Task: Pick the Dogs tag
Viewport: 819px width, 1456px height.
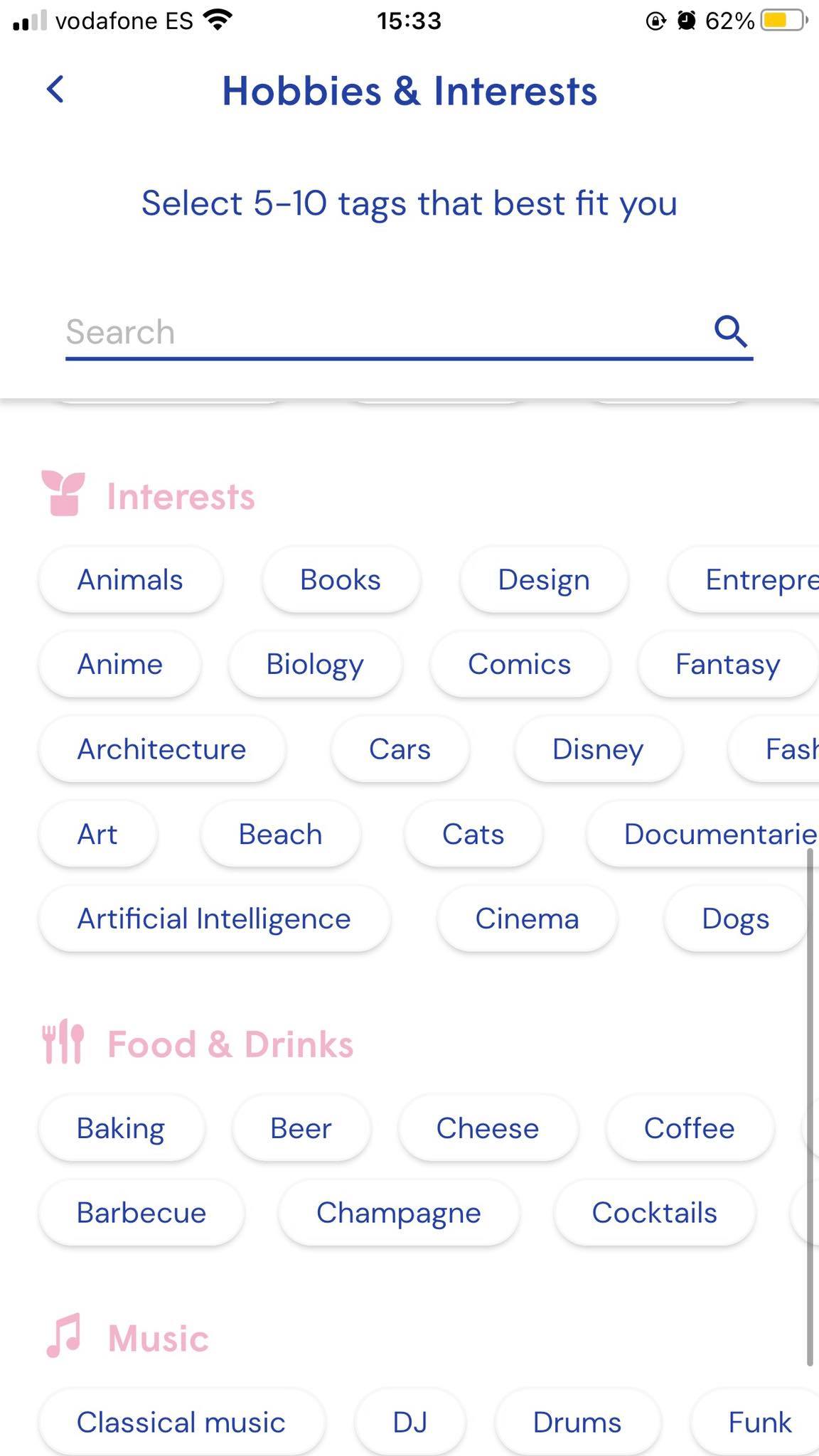Action: click(735, 919)
